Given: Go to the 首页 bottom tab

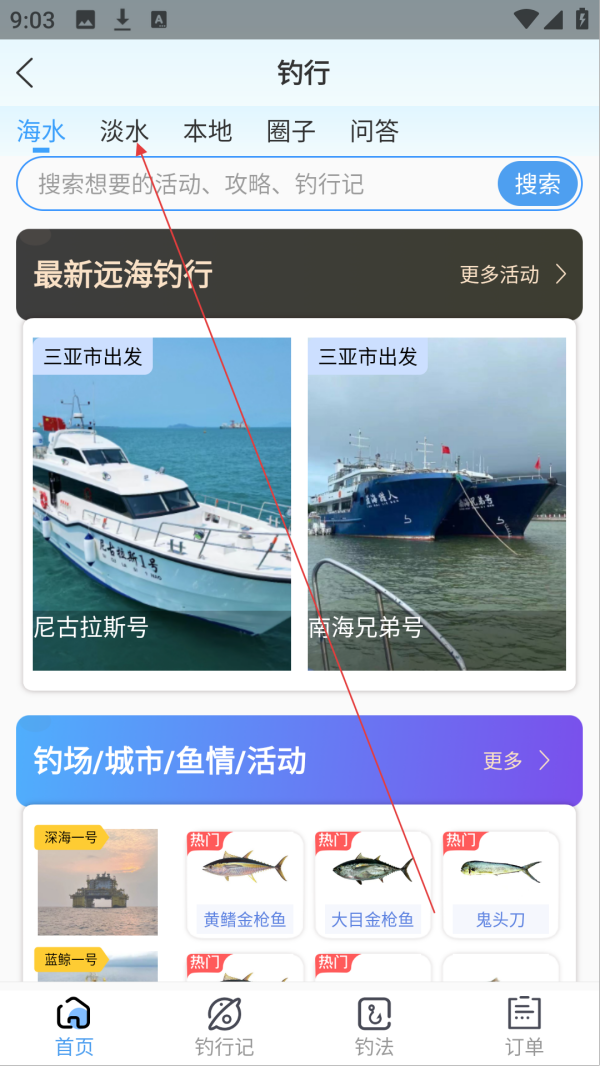Looking at the screenshot, I should [x=74, y=1025].
